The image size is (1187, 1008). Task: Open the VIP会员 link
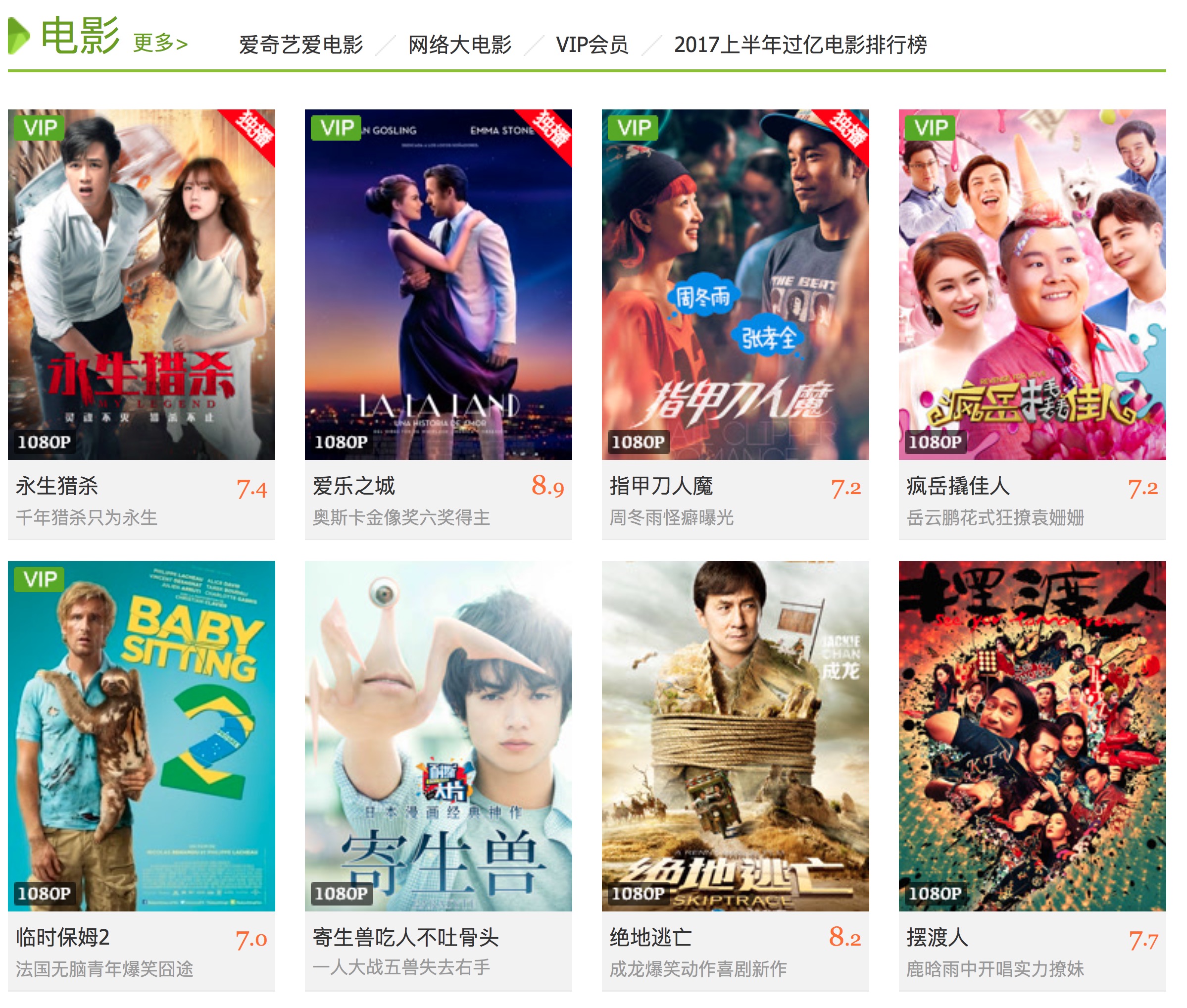[x=591, y=45]
